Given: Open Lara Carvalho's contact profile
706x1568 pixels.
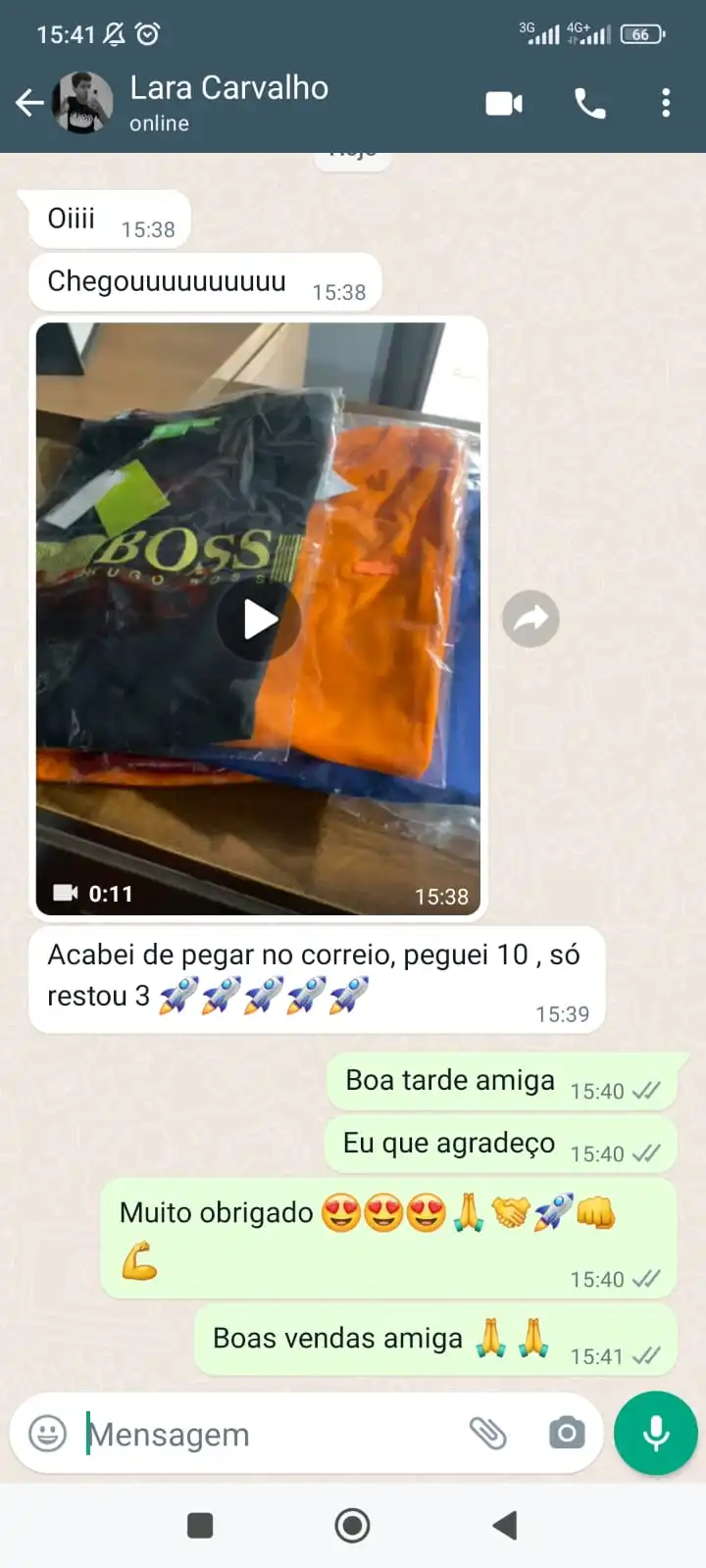Looking at the screenshot, I should [227, 88].
